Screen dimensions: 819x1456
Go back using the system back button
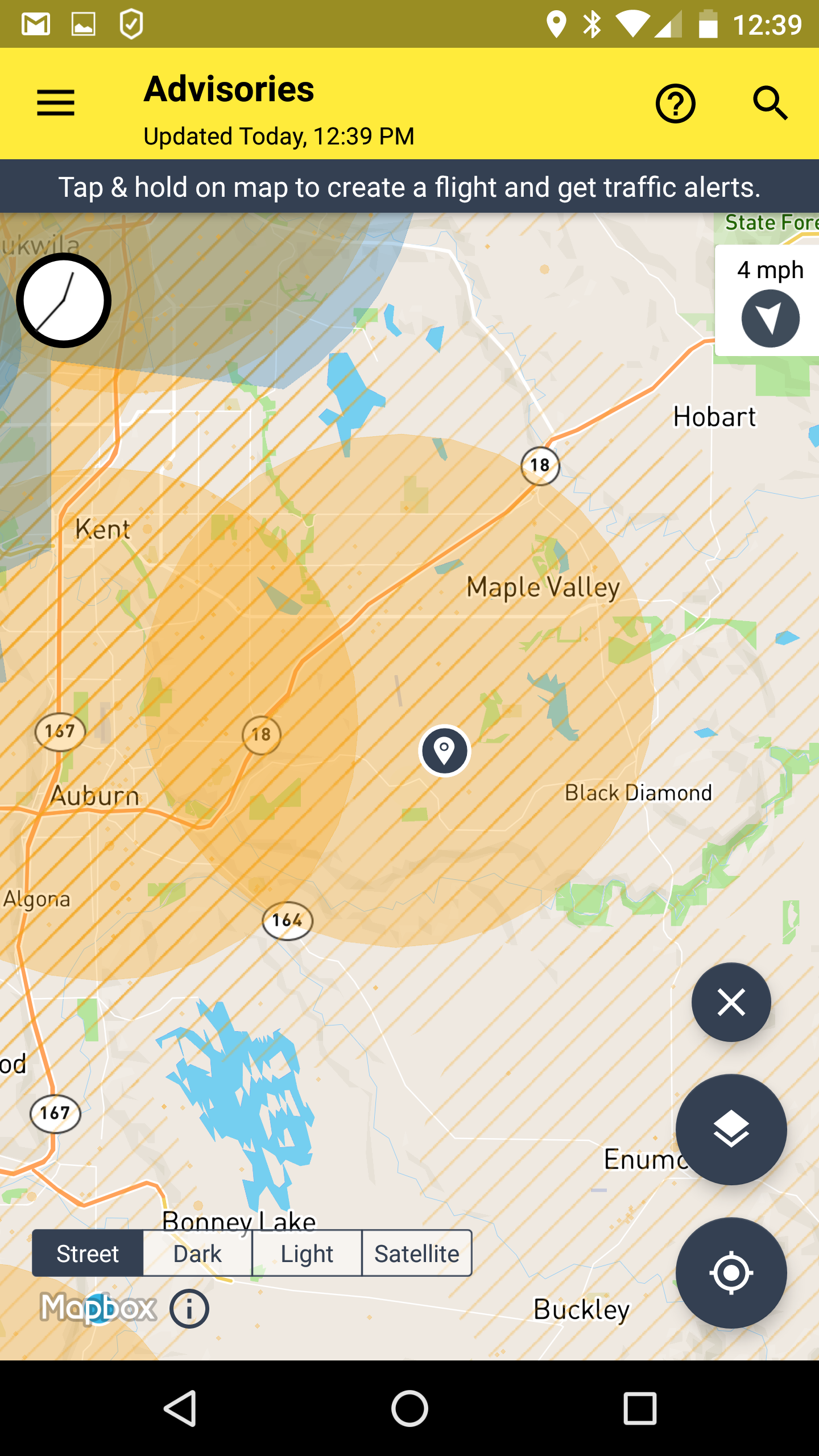click(180, 1409)
